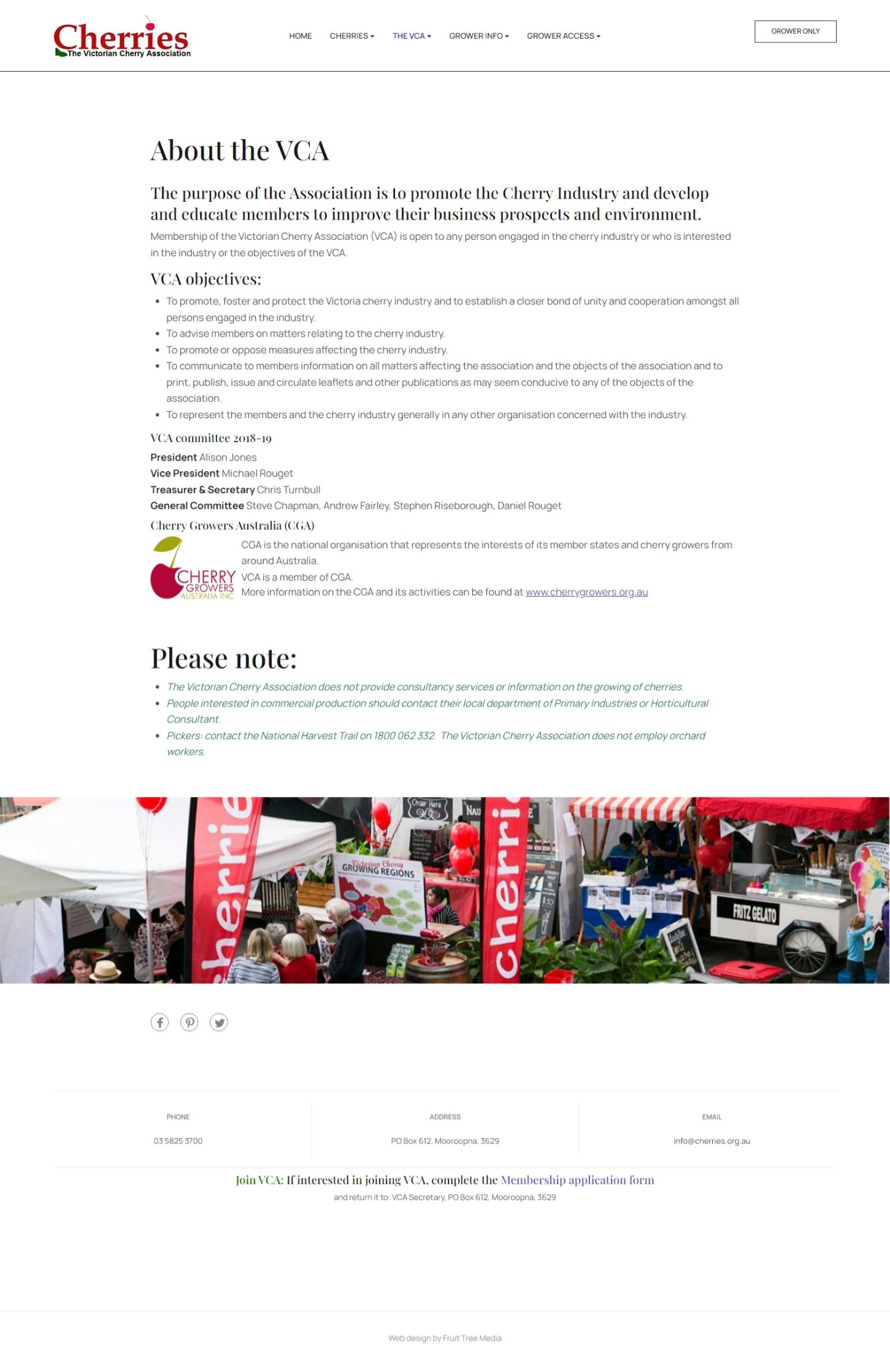Email info@cherries.org.au

click(712, 1141)
